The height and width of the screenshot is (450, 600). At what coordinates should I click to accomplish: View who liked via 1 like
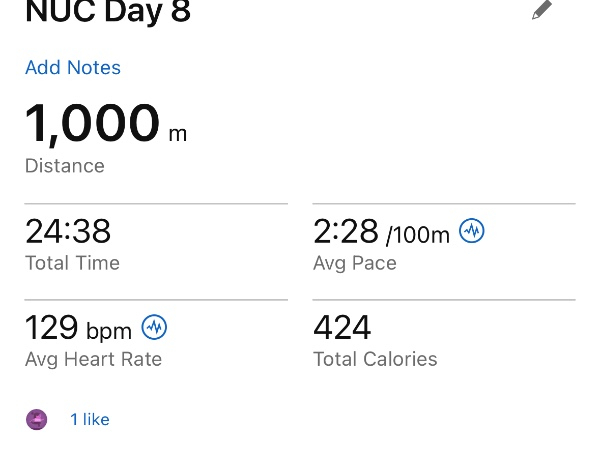point(90,420)
